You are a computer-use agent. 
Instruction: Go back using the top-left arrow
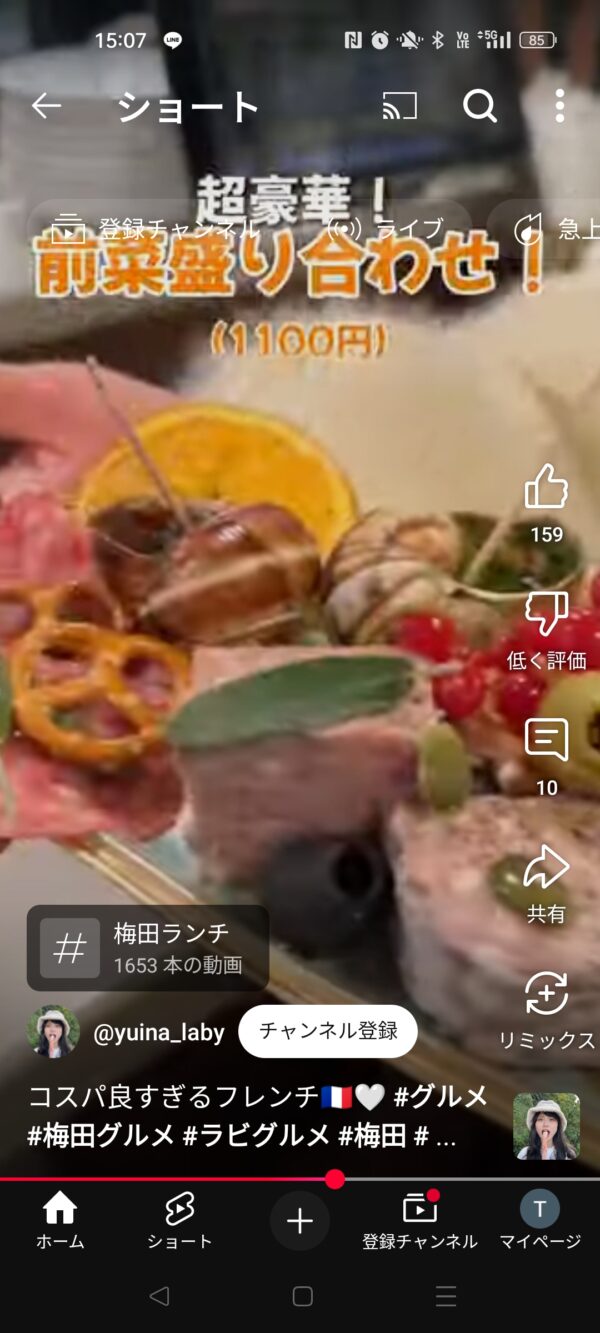[x=46, y=106]
